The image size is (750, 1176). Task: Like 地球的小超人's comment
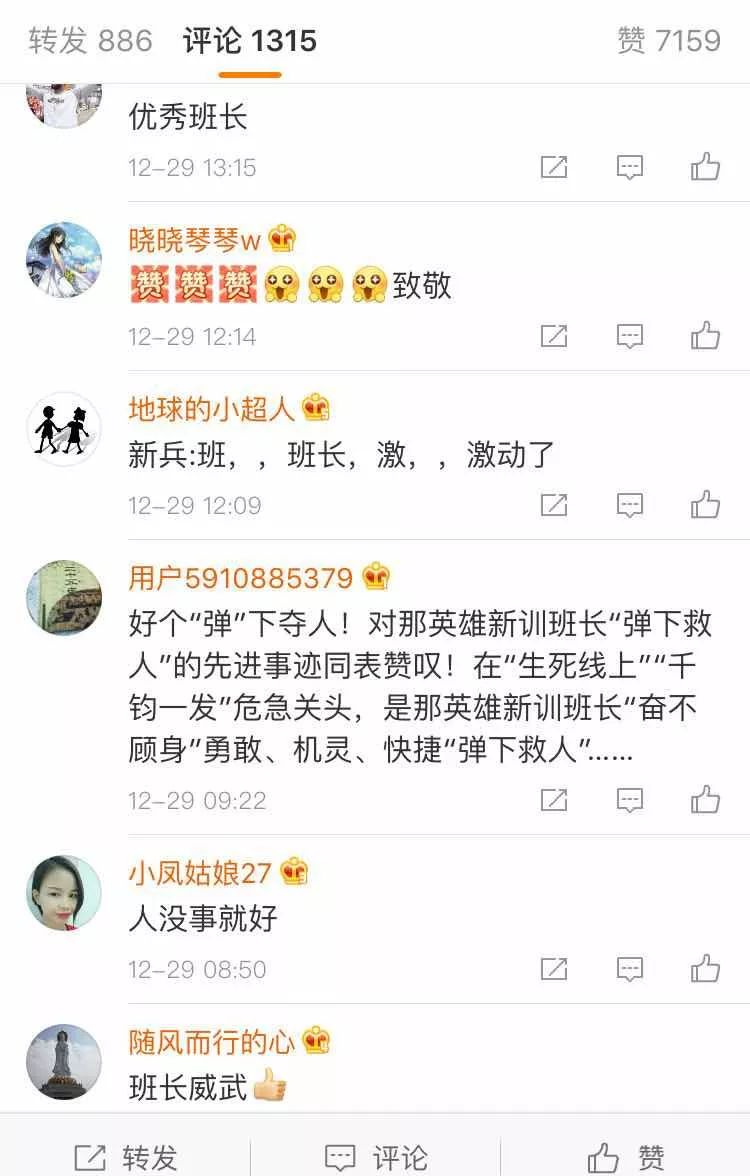pos(705,505)
